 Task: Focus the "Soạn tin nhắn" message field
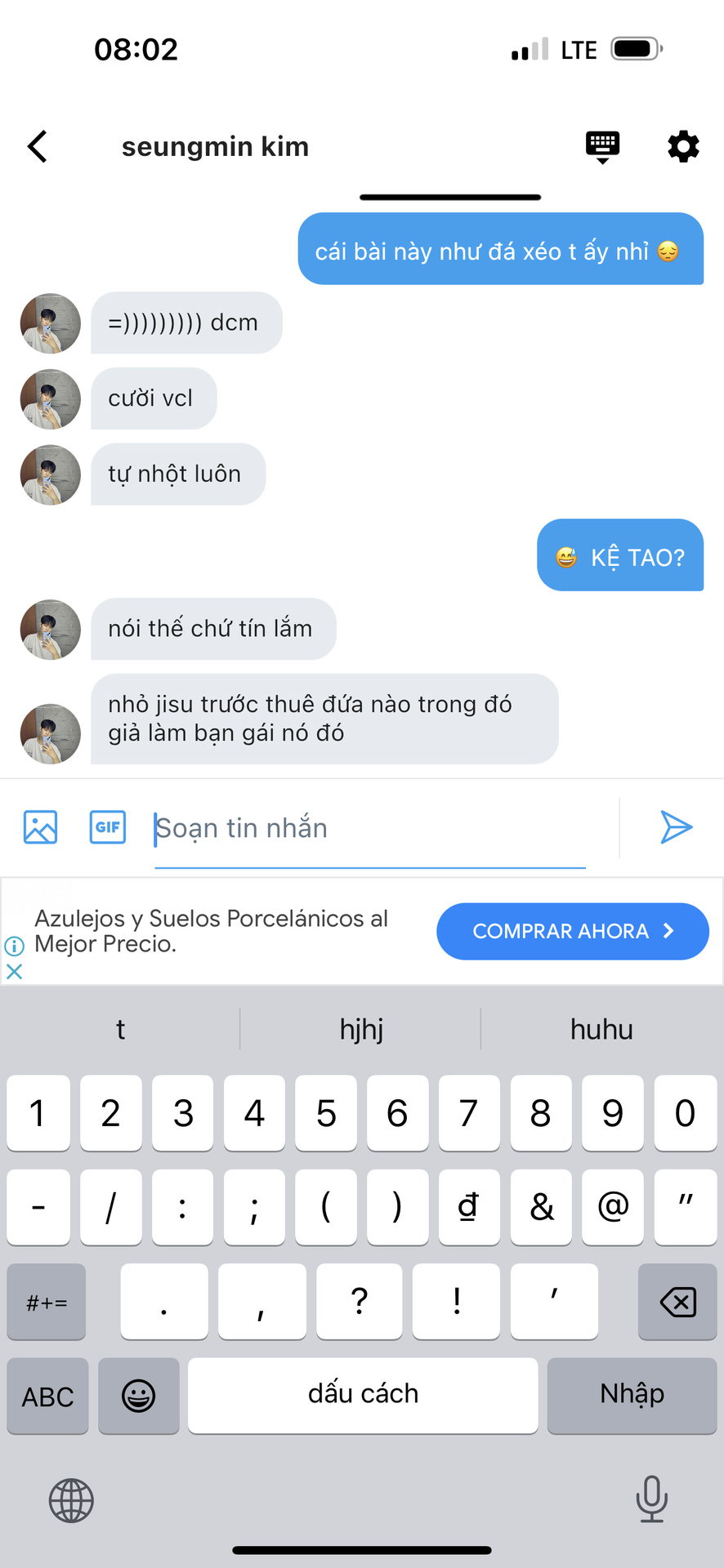[370, 828]
